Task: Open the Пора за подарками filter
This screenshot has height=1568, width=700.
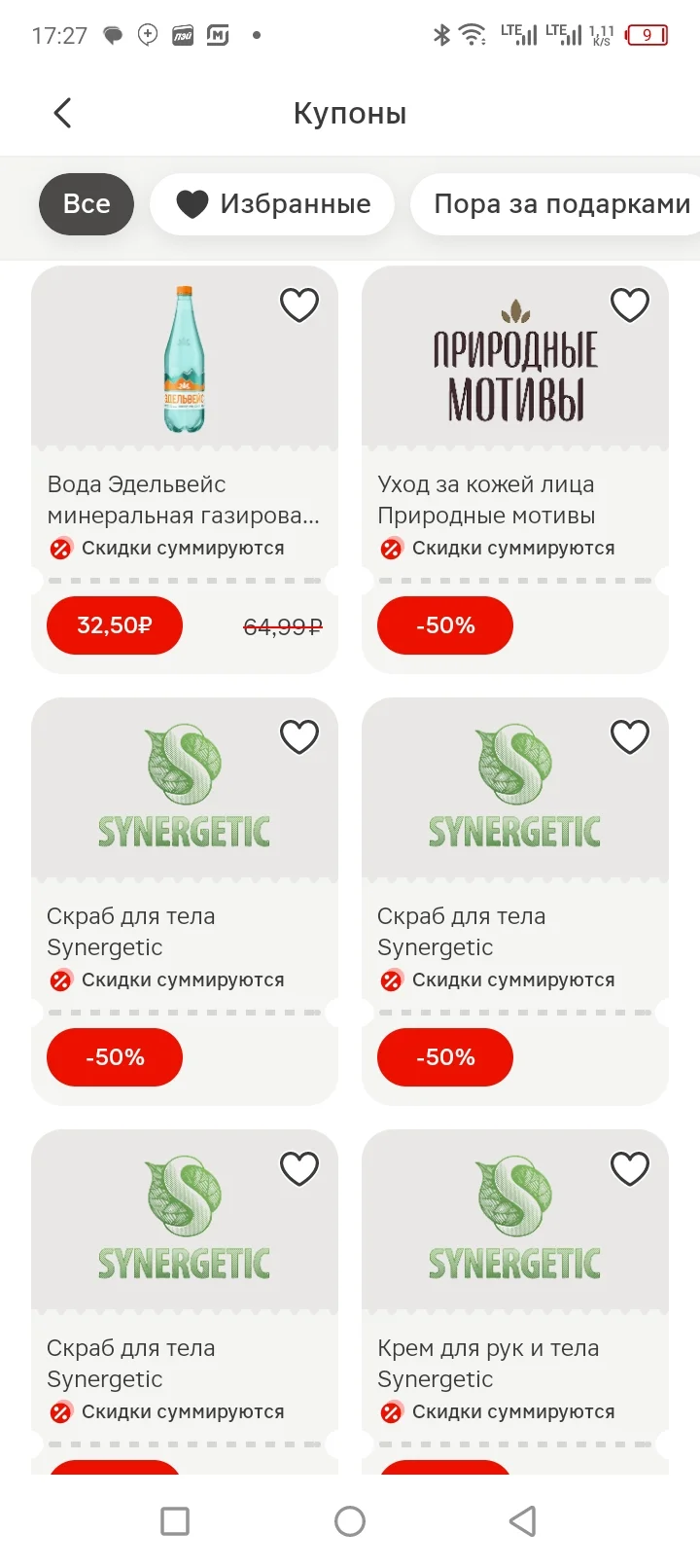Action: click(557, 204)
